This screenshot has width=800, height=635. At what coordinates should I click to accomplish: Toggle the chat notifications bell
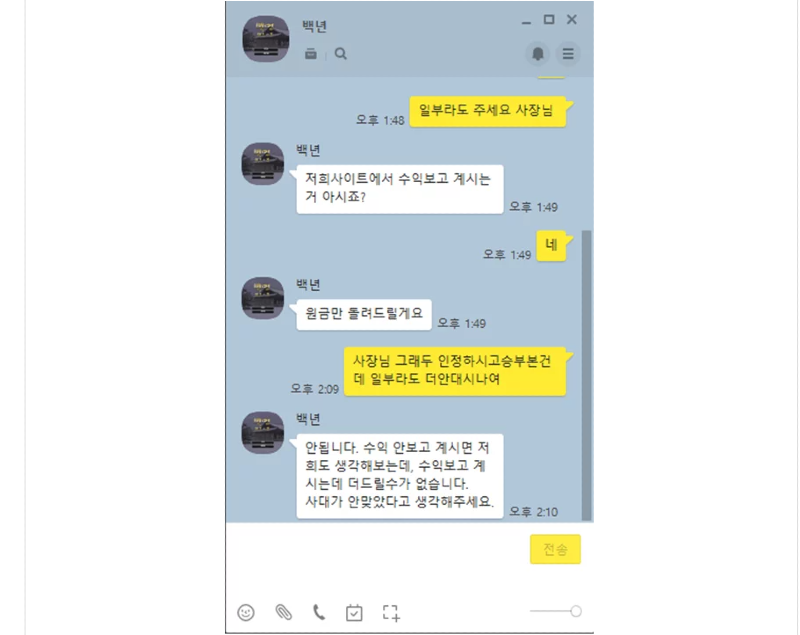coord(538,54)
